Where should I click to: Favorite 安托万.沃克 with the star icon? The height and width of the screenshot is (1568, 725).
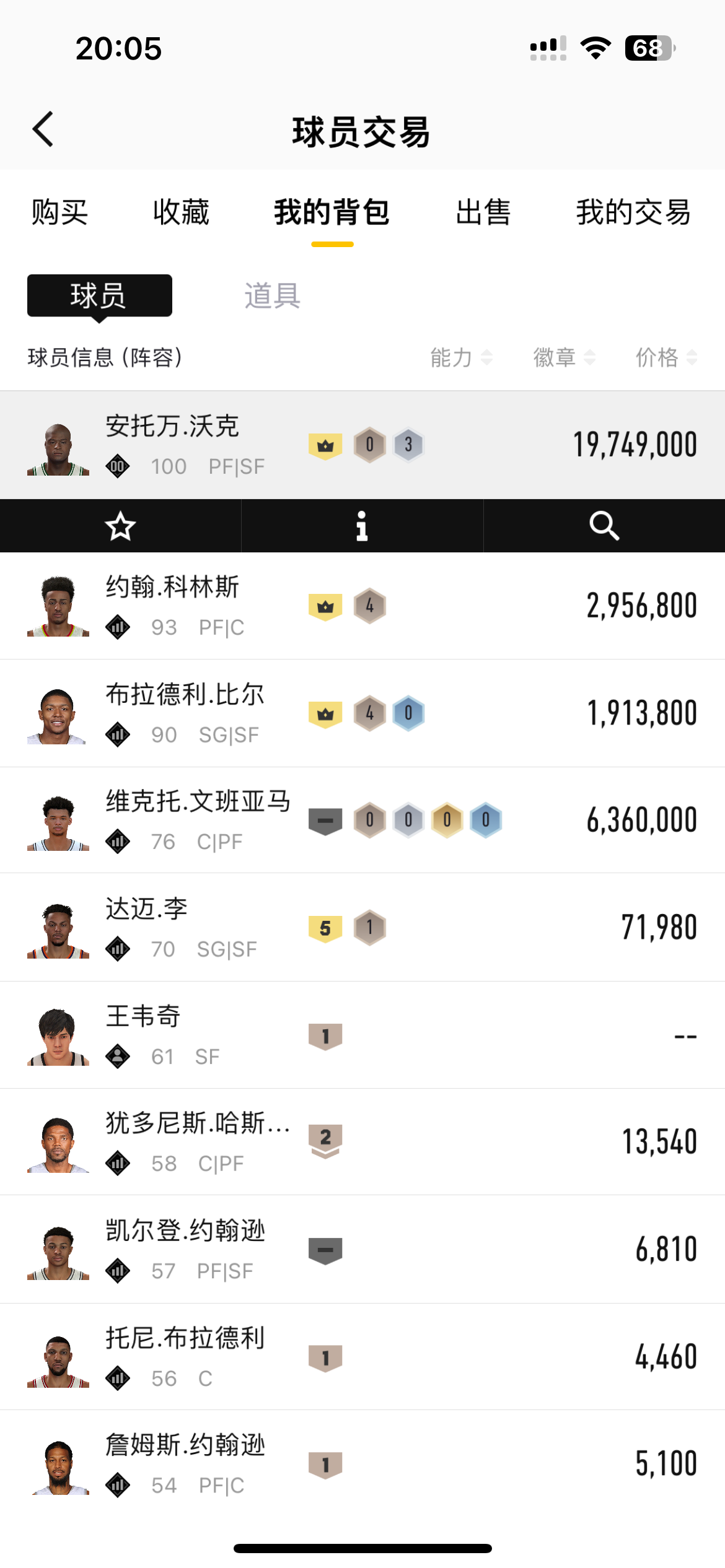pos(120,526)
